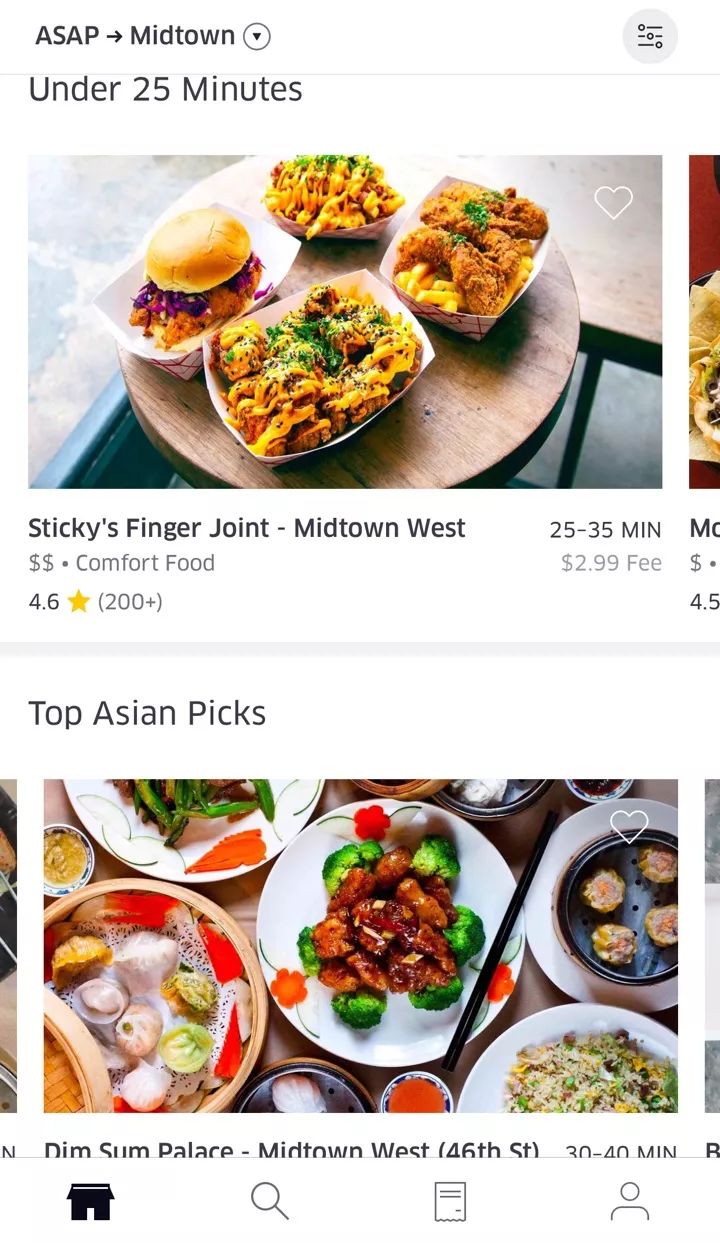720x1243 pixels.
Task: Favorite Sticky's Finger Joint with the heart
Action: click(x=613, y=203)
